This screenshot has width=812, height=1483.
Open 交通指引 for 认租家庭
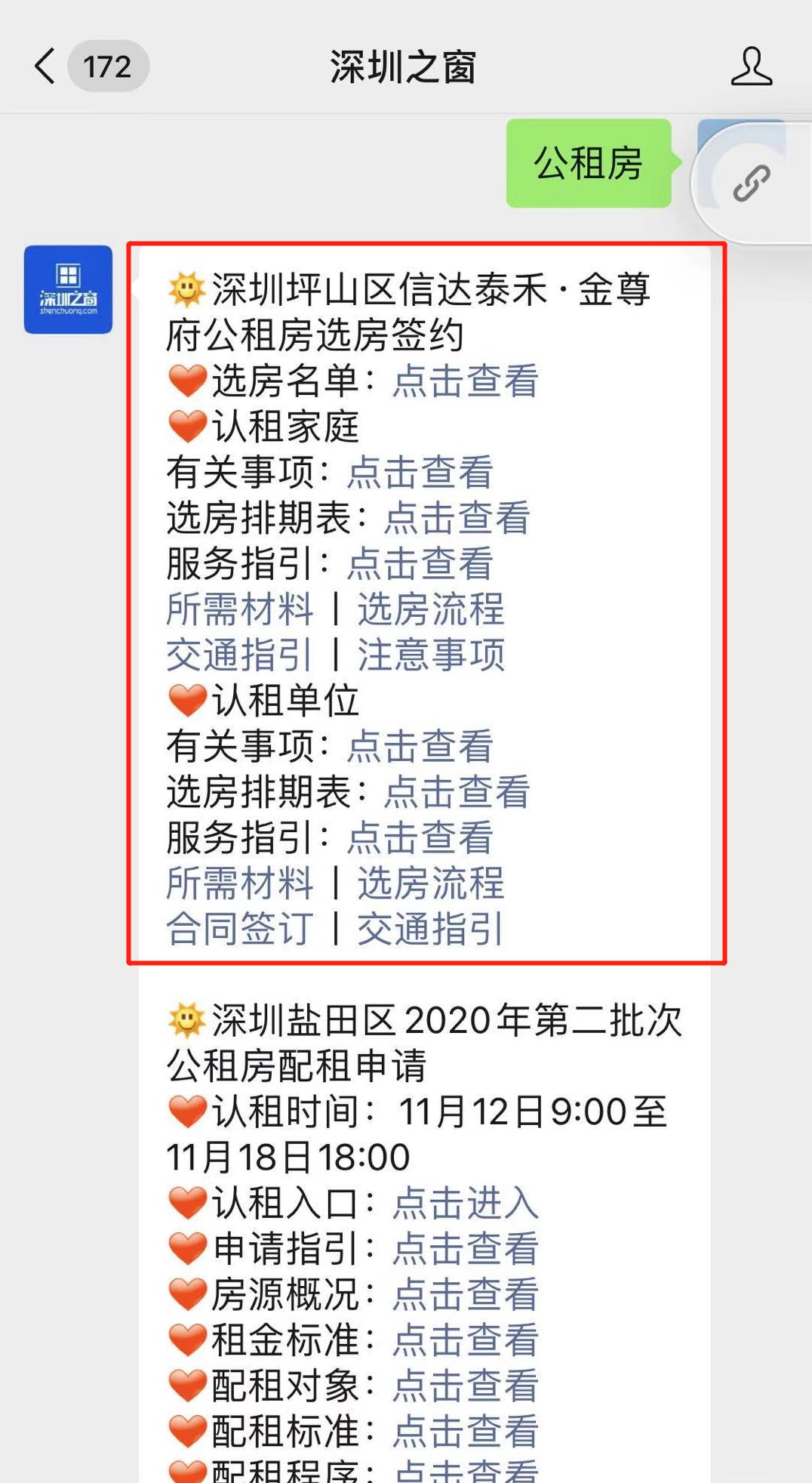coord(239,655)
